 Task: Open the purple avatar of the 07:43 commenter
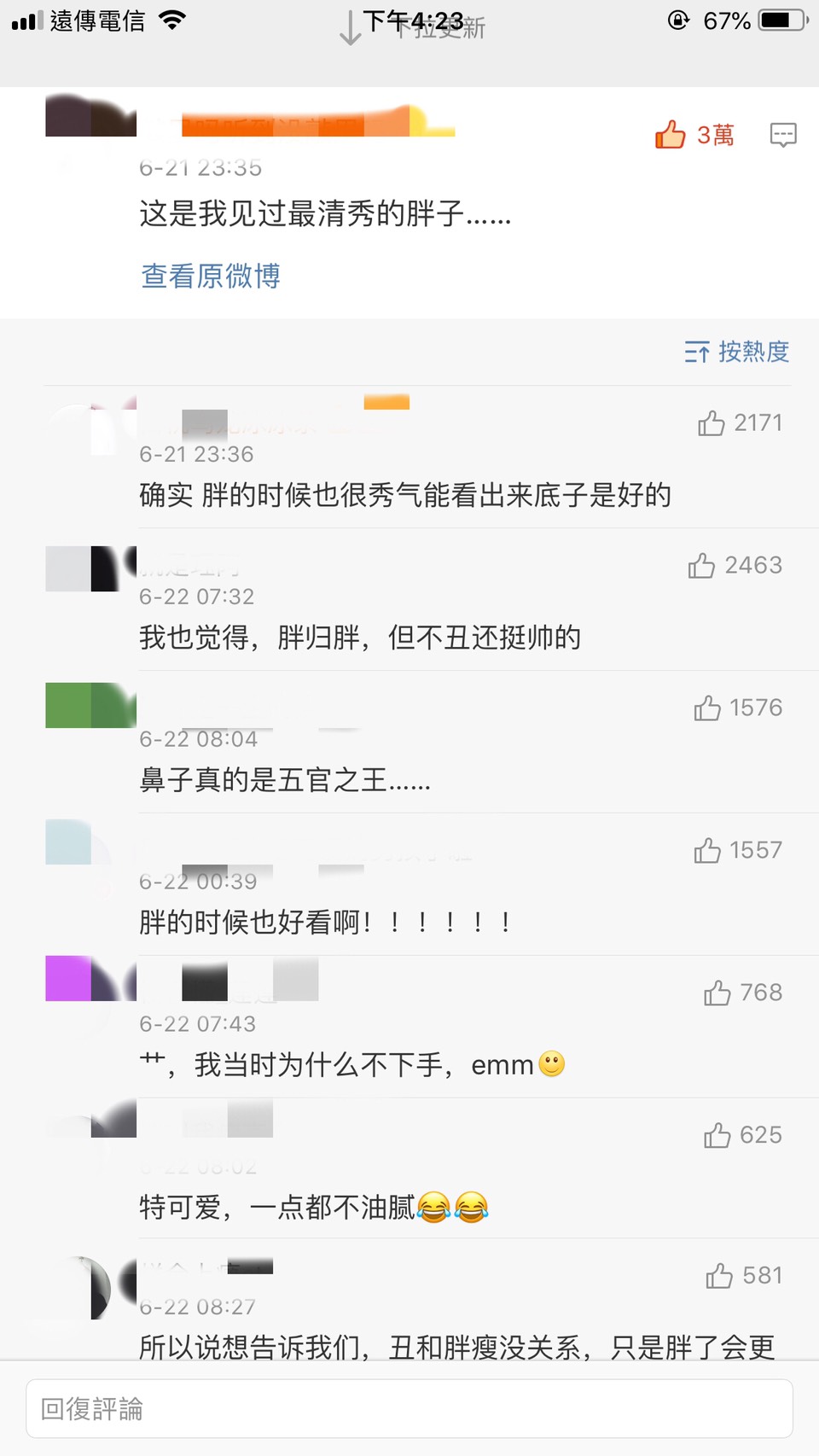click(x=90, y=979)
